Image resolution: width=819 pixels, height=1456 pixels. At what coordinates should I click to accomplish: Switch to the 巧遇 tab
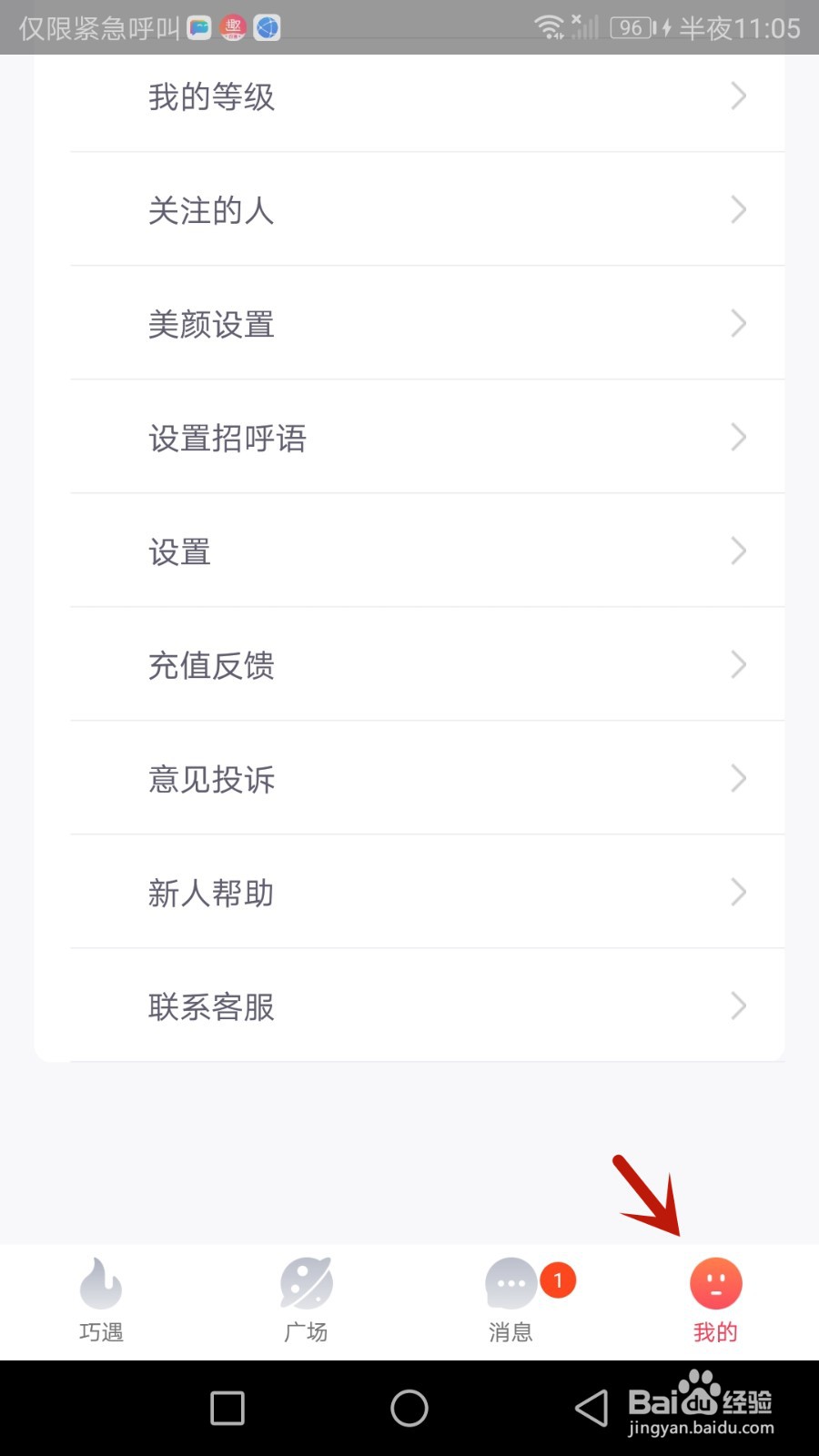101,1299
